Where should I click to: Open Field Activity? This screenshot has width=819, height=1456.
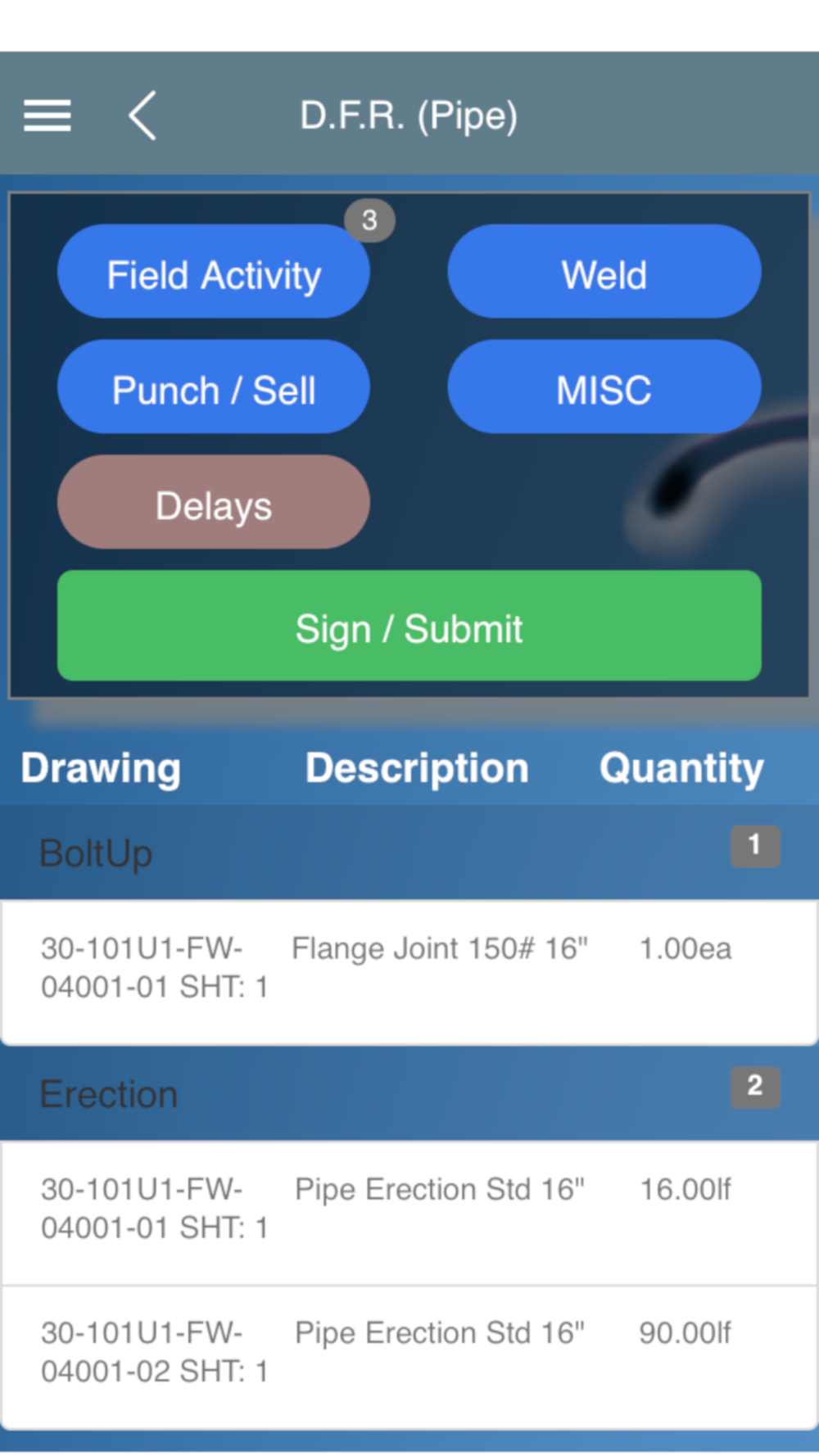point(214,272)
